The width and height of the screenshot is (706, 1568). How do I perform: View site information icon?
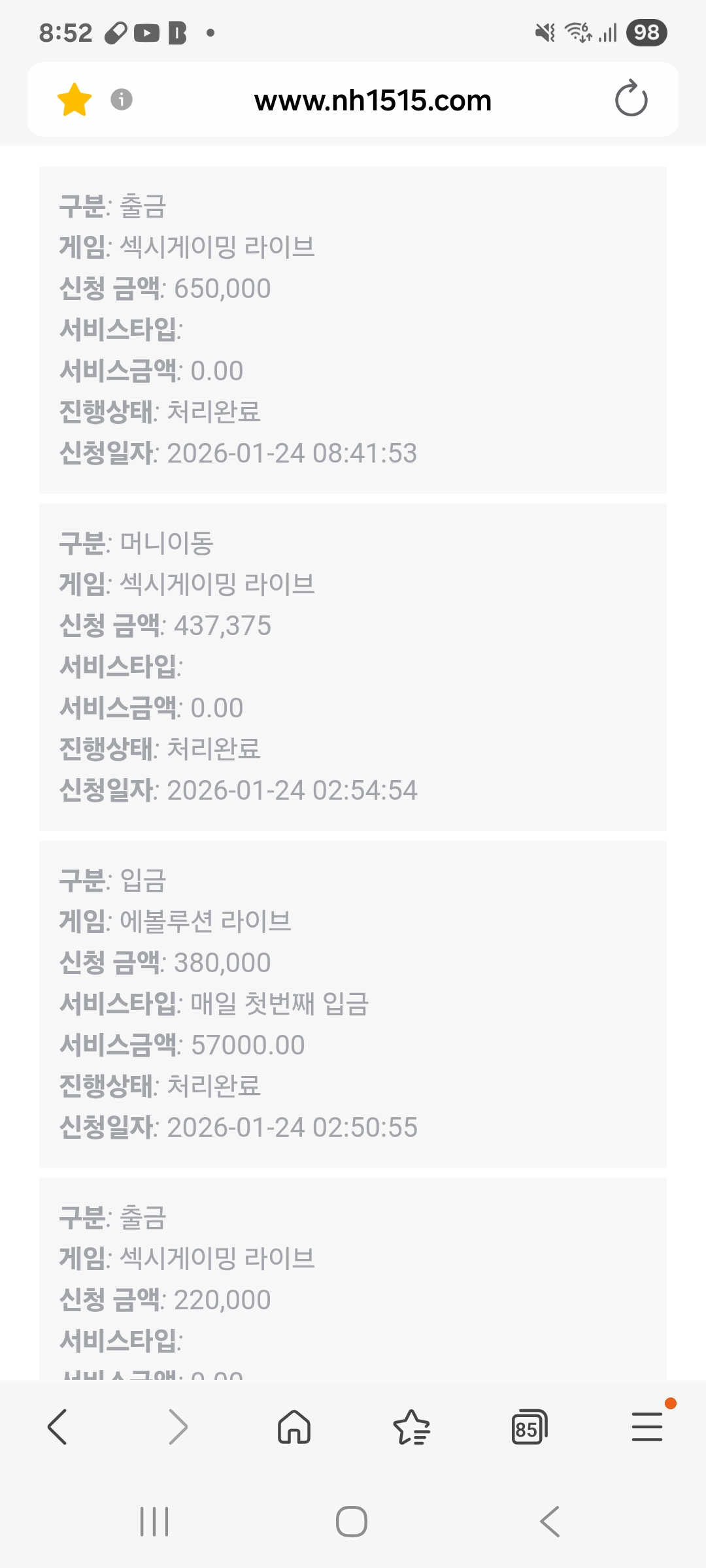click(x=122, y=99)
